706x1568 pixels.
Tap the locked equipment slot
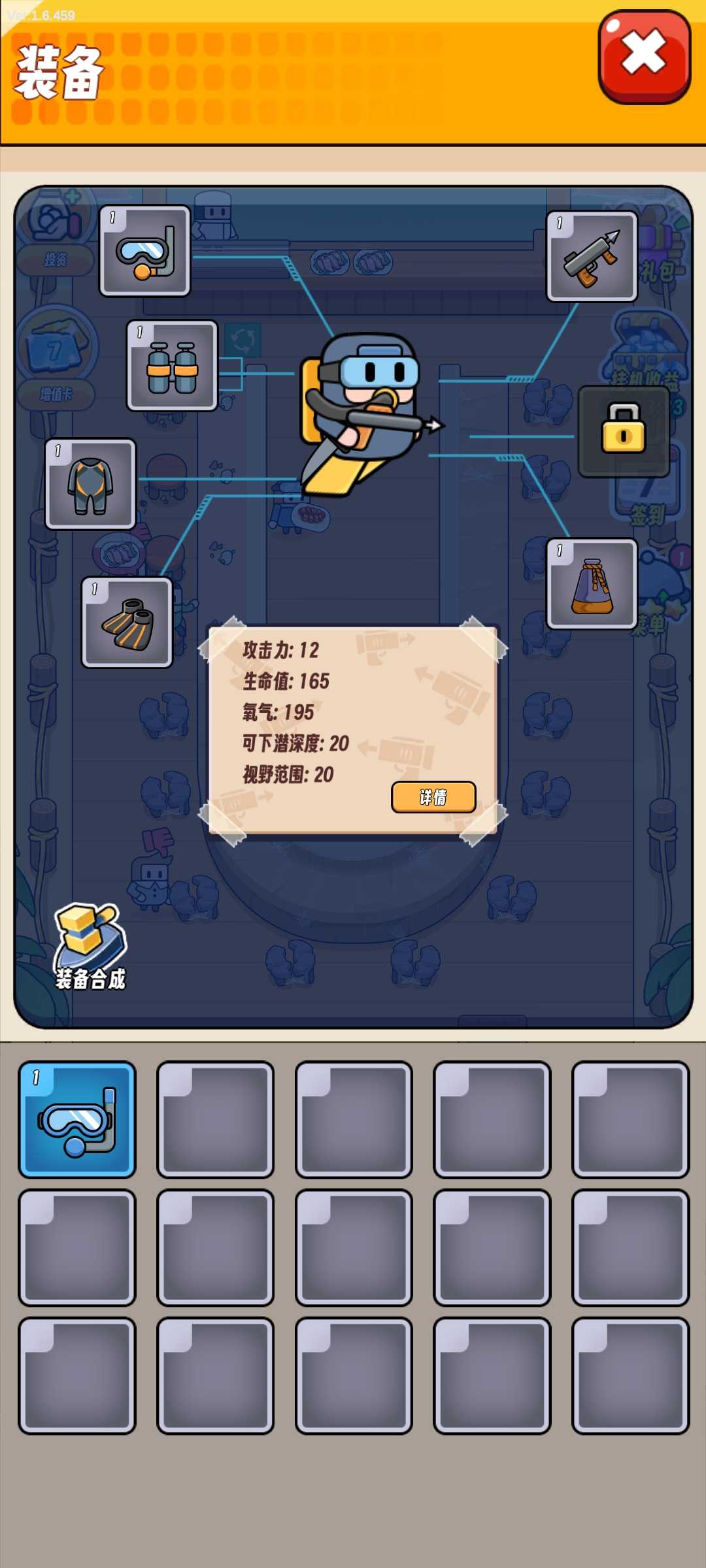(x=623, y=431)
